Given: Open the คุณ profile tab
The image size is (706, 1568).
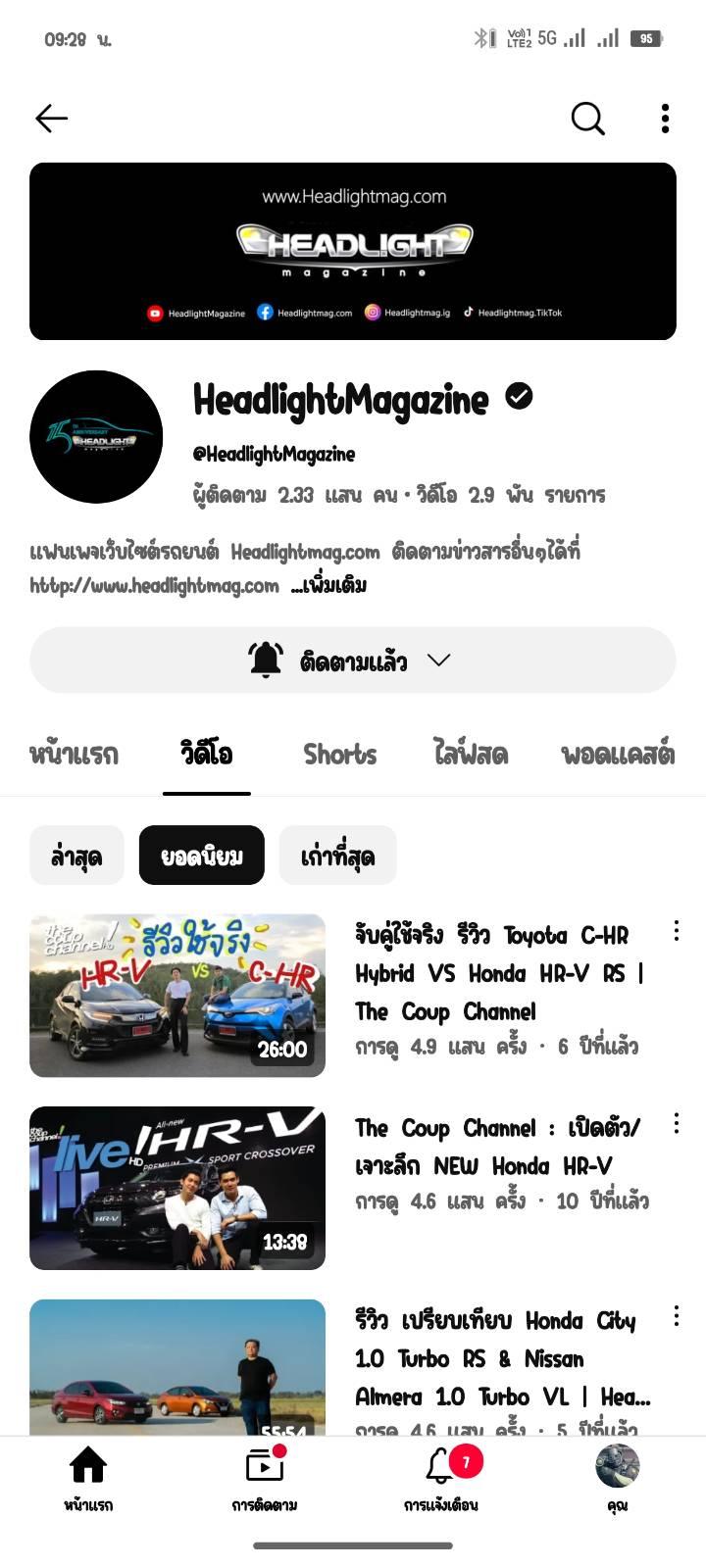Looking at the screenshot, I should point(618,1479).
